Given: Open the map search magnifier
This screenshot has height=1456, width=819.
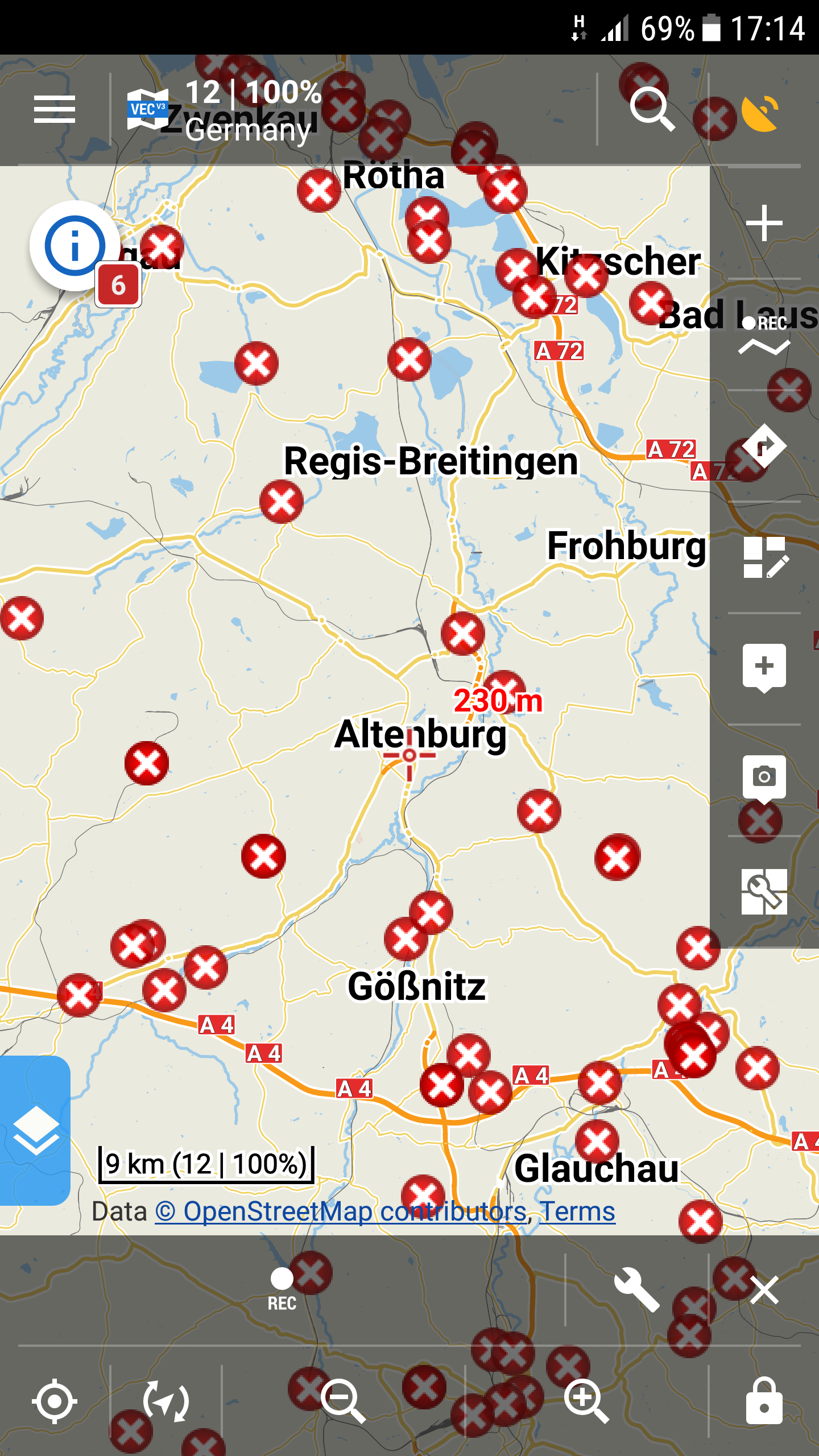Looking at the screenshot, I should click(652, 109).
